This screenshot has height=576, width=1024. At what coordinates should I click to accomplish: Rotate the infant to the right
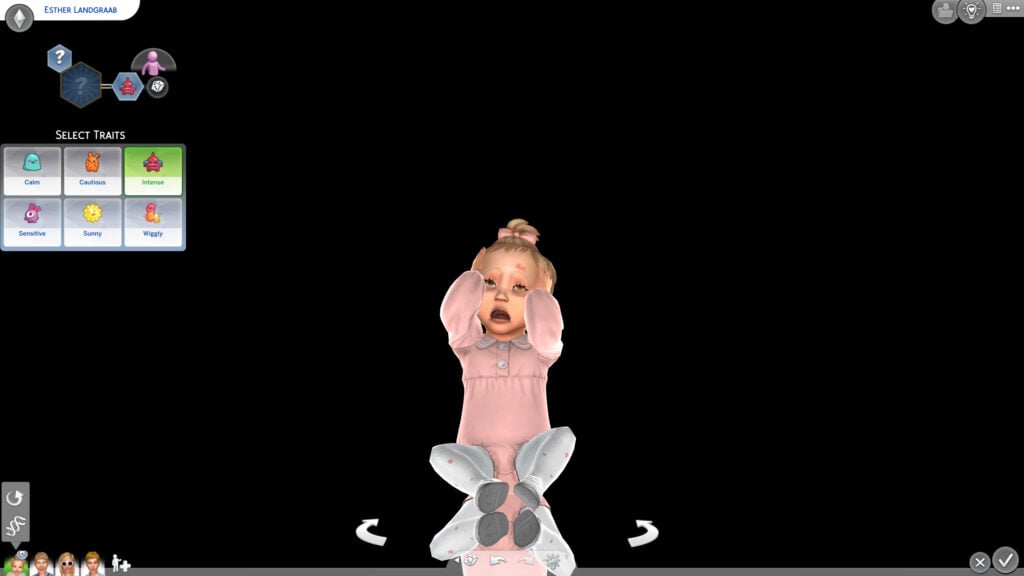(643, 532)
